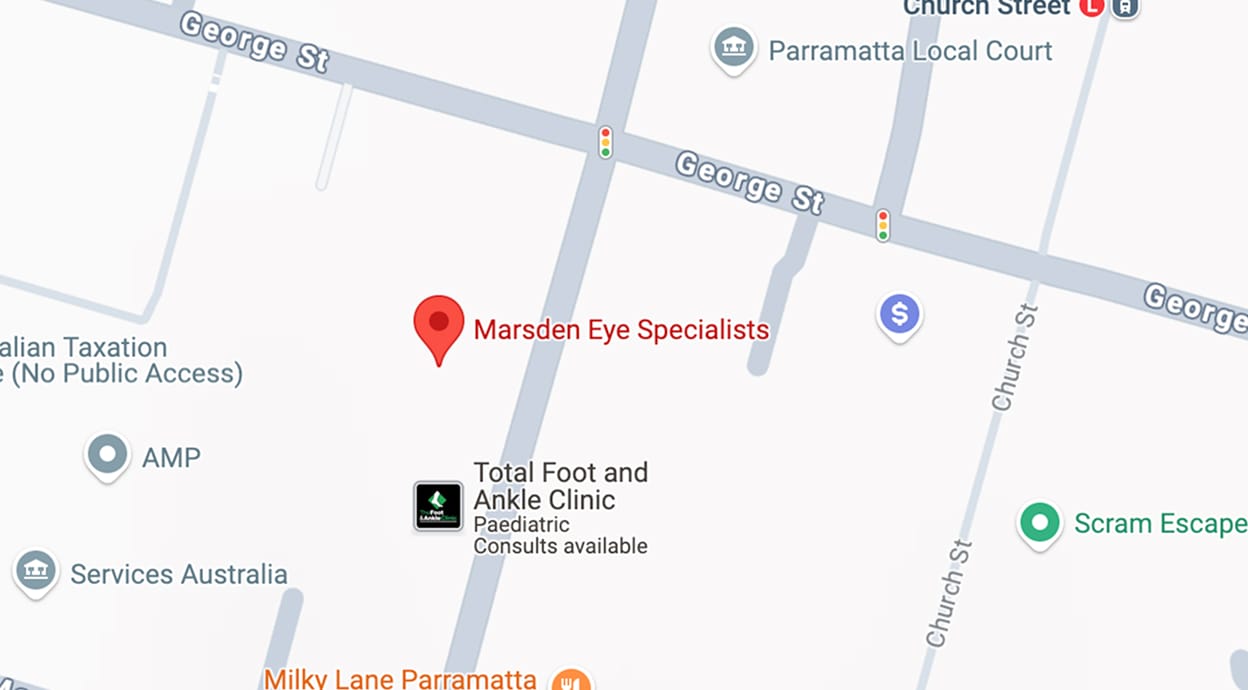Tap the dollar-sign ATM marker
The width and height of the screenshot is (1248, 690).
click(899, 314)
